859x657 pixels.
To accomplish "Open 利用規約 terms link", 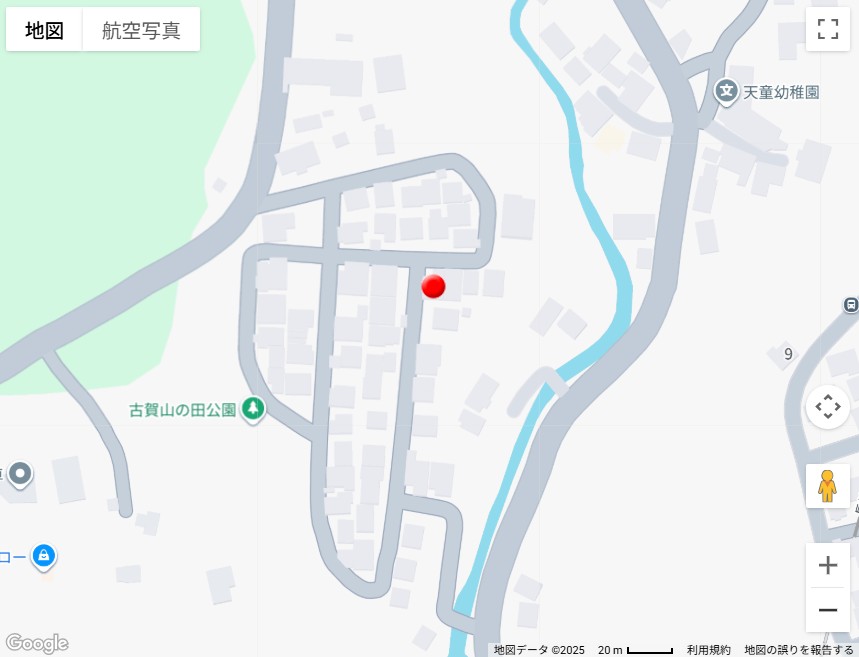I will pos(708,650).
